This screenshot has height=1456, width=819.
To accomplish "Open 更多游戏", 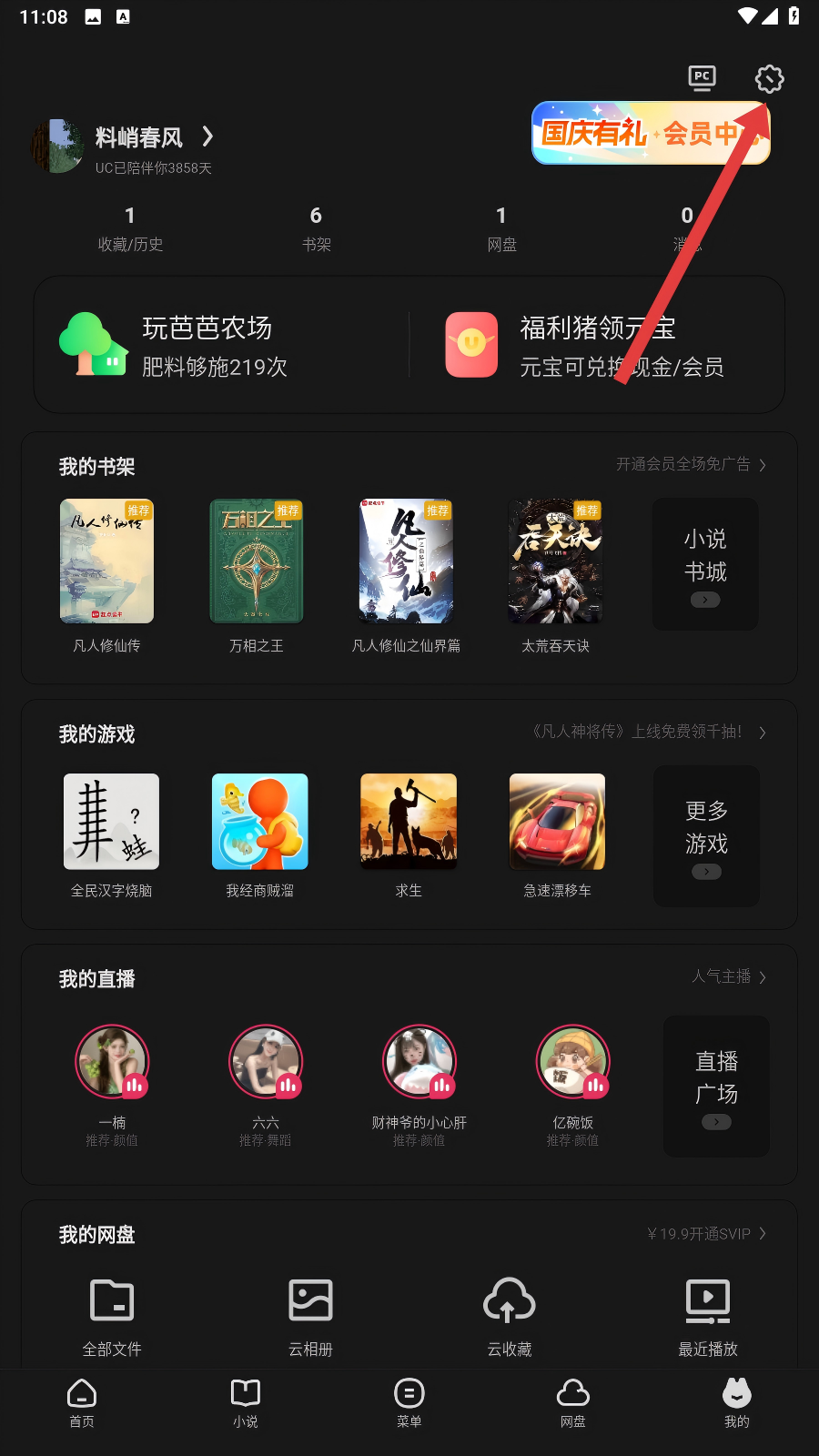I will coord(706,836).
